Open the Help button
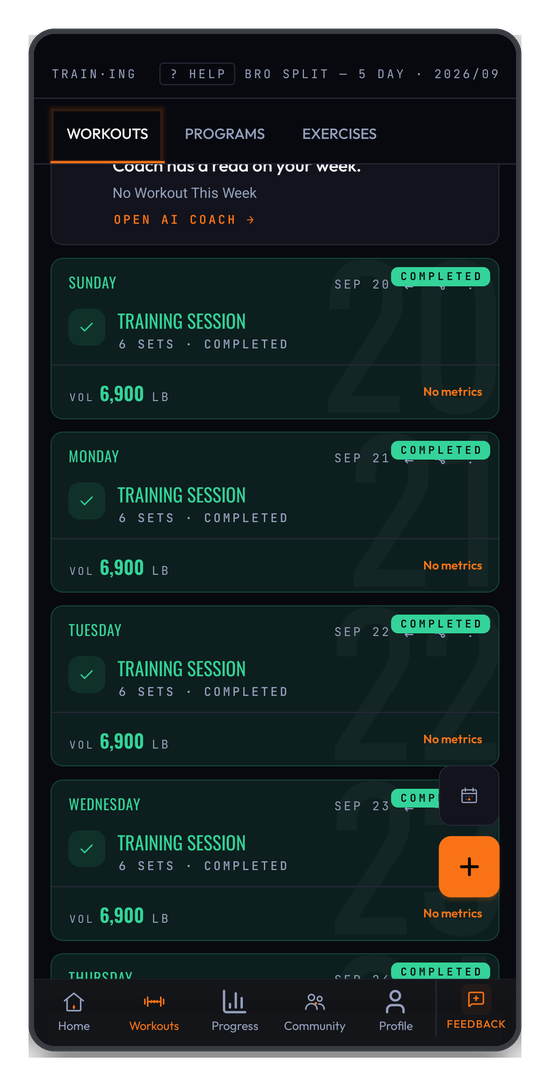Image resolution: width=550 pixels, height=1080 pixels. (197, 74)
